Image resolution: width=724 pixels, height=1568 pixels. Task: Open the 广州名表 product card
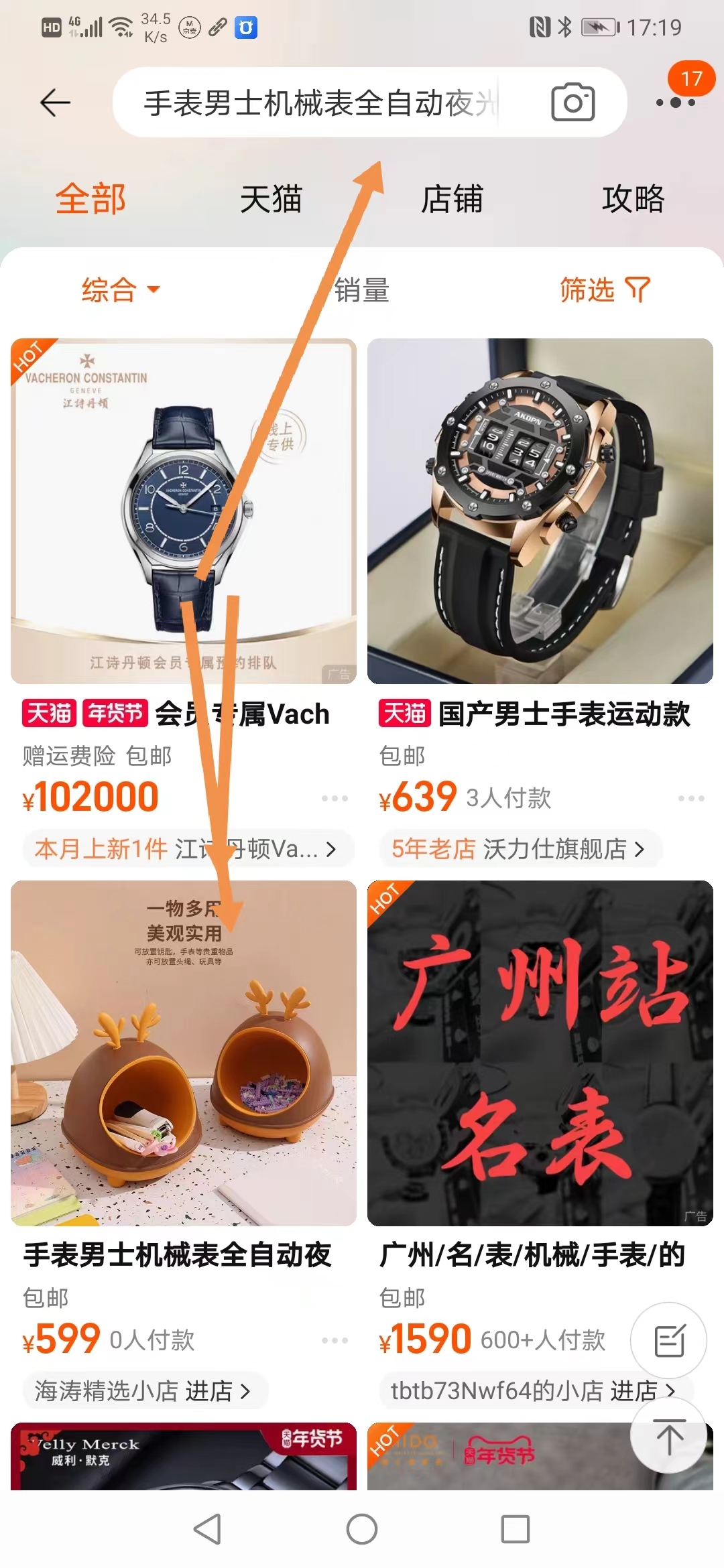tap(540, 1053)
